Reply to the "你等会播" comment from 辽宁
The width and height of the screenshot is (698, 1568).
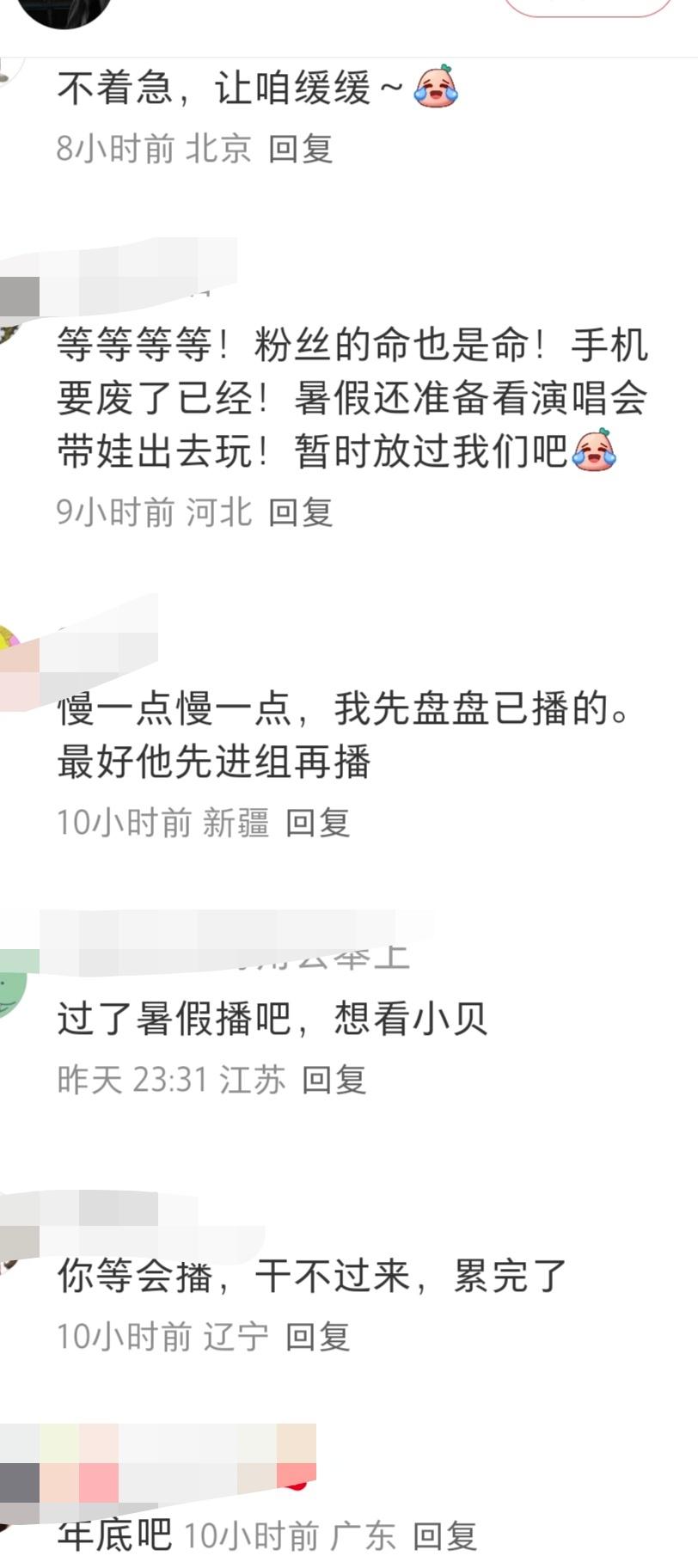tap(317, 1336)
